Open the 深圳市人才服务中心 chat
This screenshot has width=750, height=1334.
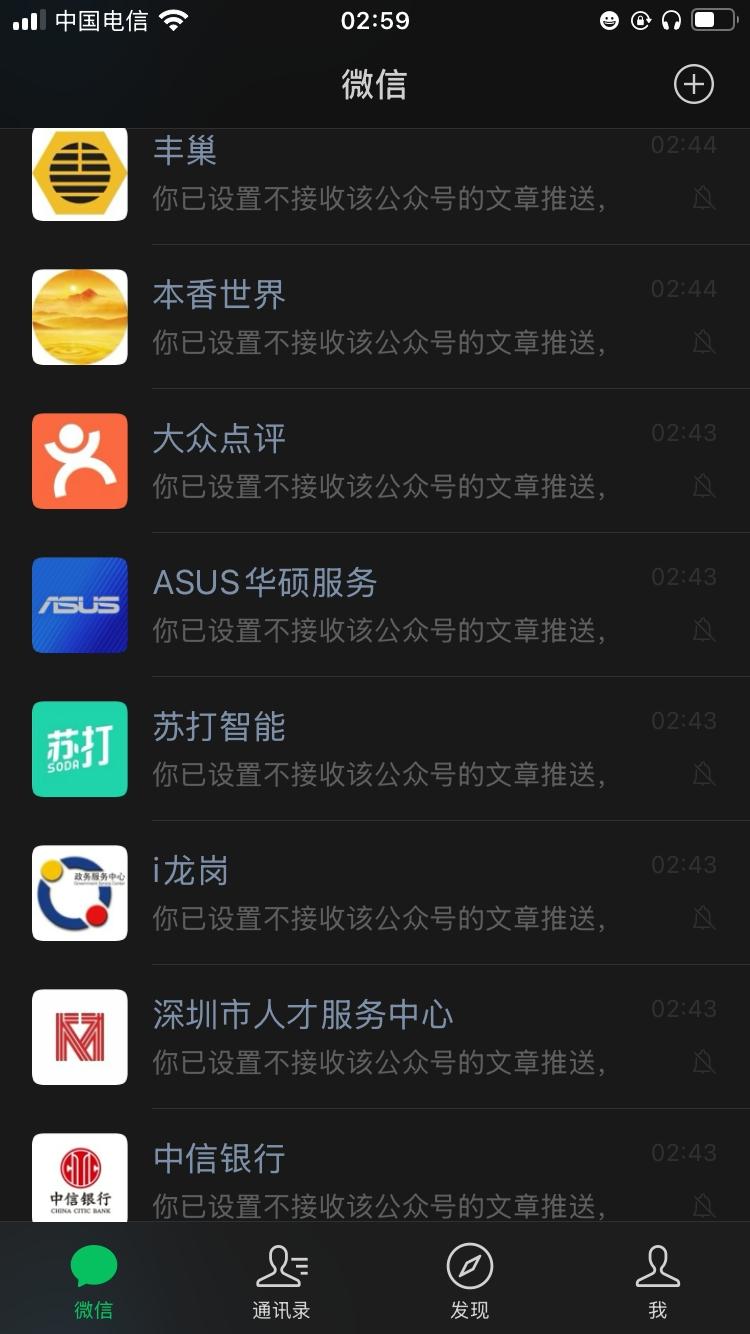tap(375, 1037)
